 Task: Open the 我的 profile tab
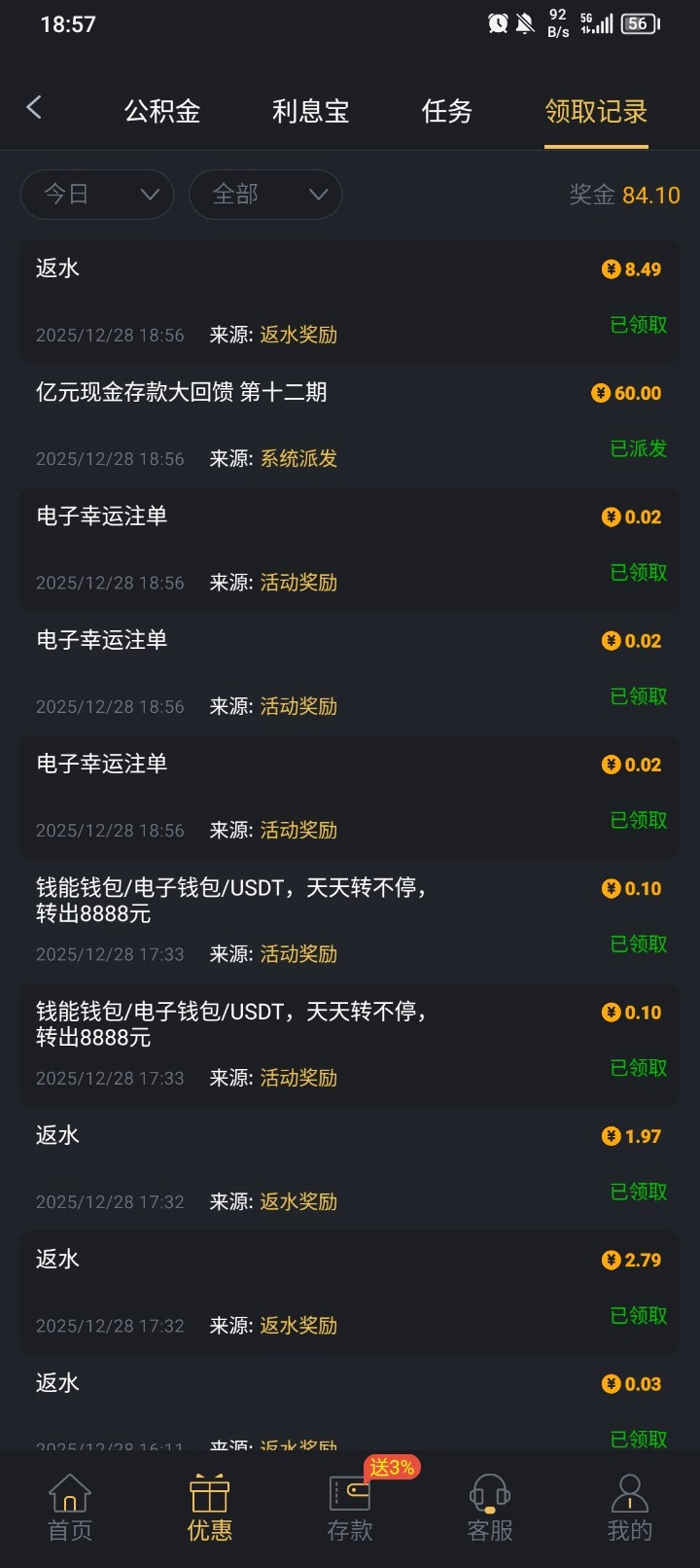(x=629, y=1508)
